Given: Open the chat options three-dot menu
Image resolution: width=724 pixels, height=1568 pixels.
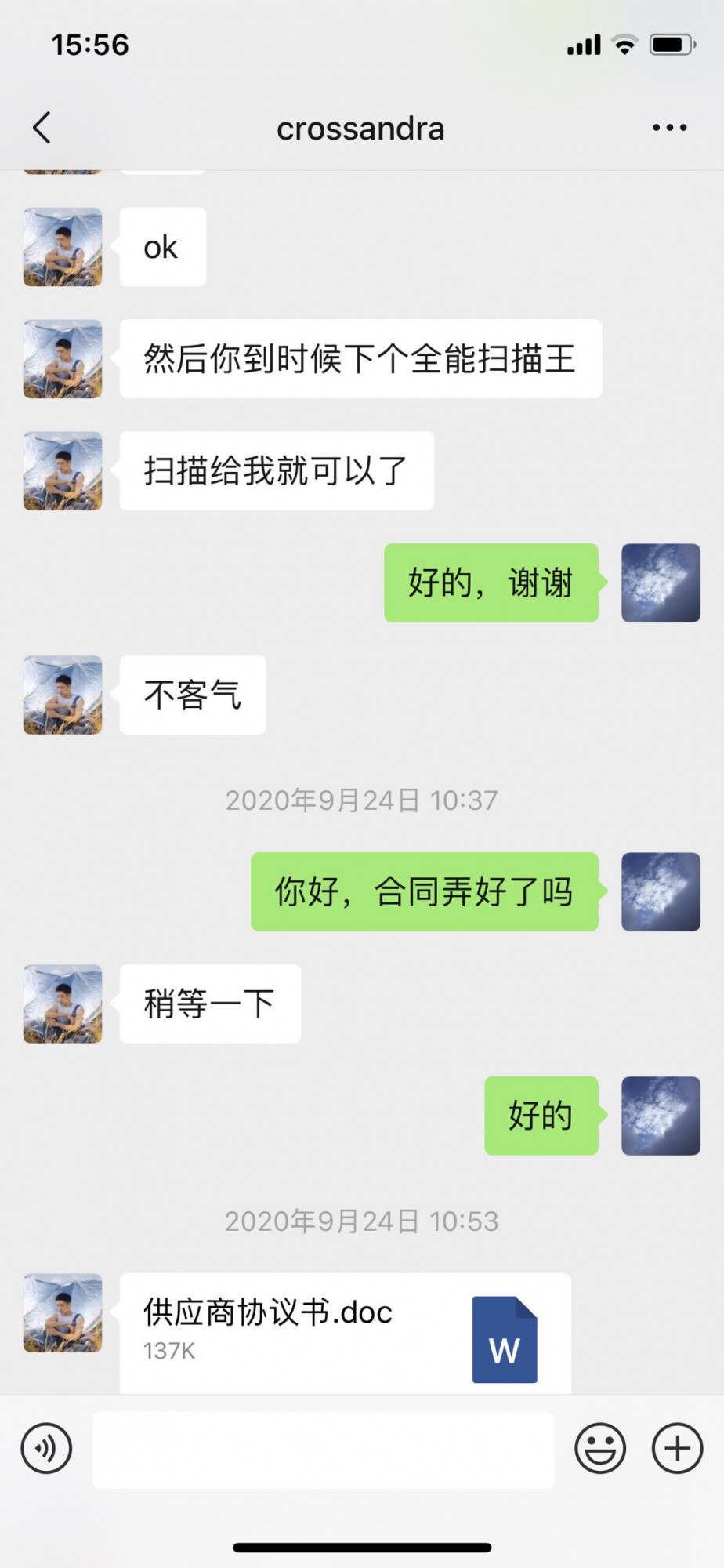Looking at the screenshot, I should pos(669,128).
